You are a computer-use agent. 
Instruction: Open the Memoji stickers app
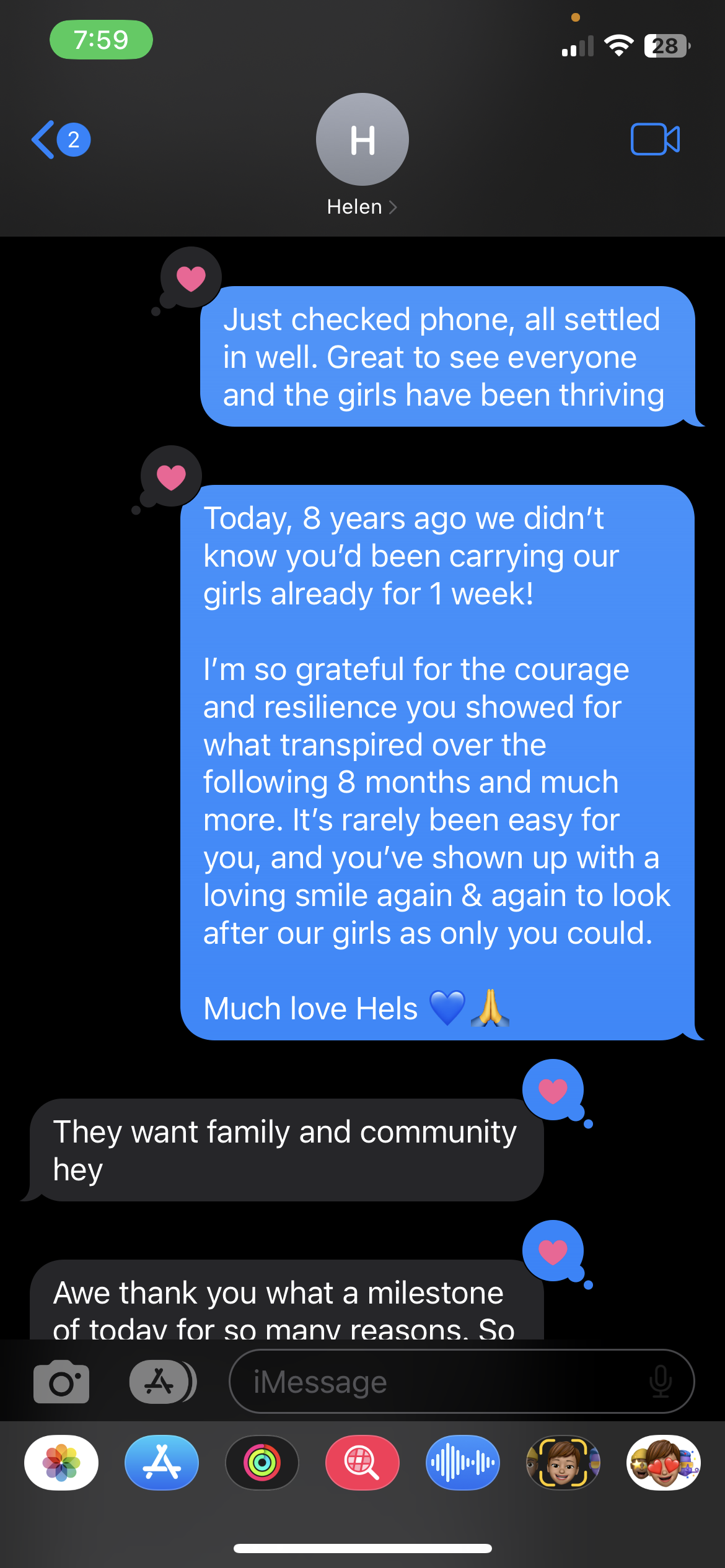tap(664, 1463)
